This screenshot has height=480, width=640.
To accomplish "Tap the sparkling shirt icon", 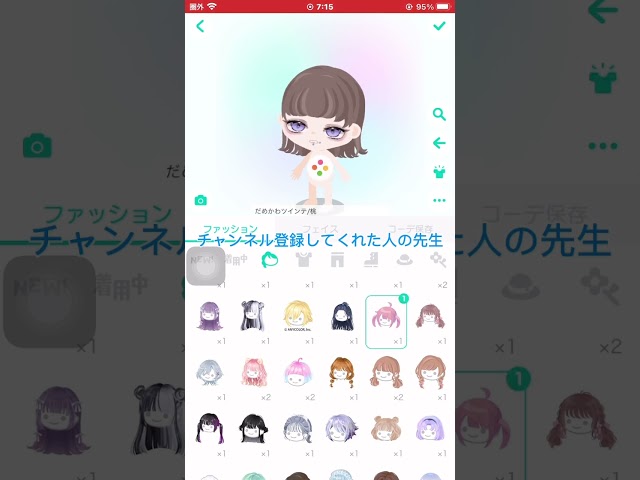I will [x=439, y=172].
